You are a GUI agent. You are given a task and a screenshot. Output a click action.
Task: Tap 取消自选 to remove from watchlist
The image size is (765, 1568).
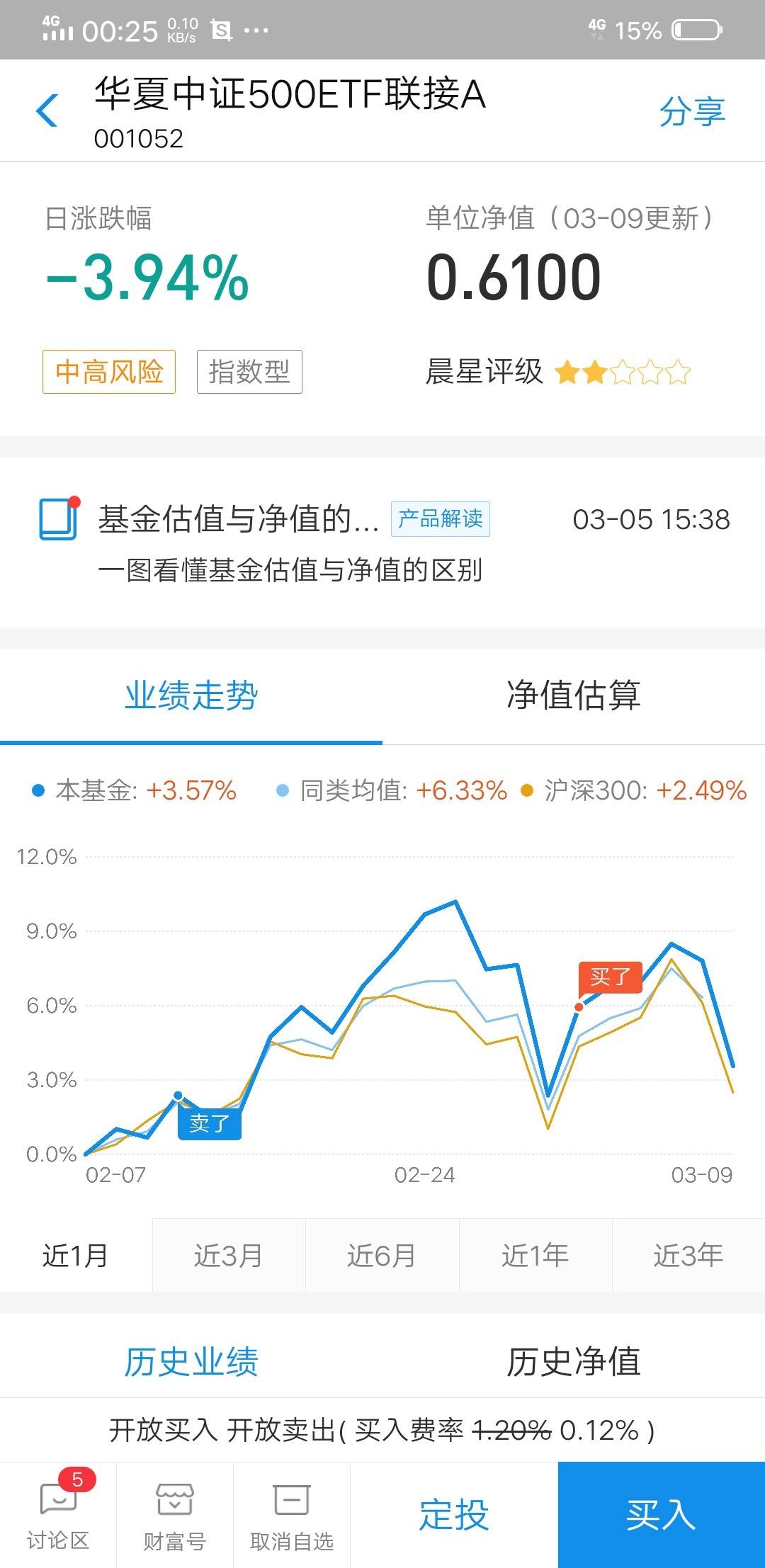(292, 1516)
